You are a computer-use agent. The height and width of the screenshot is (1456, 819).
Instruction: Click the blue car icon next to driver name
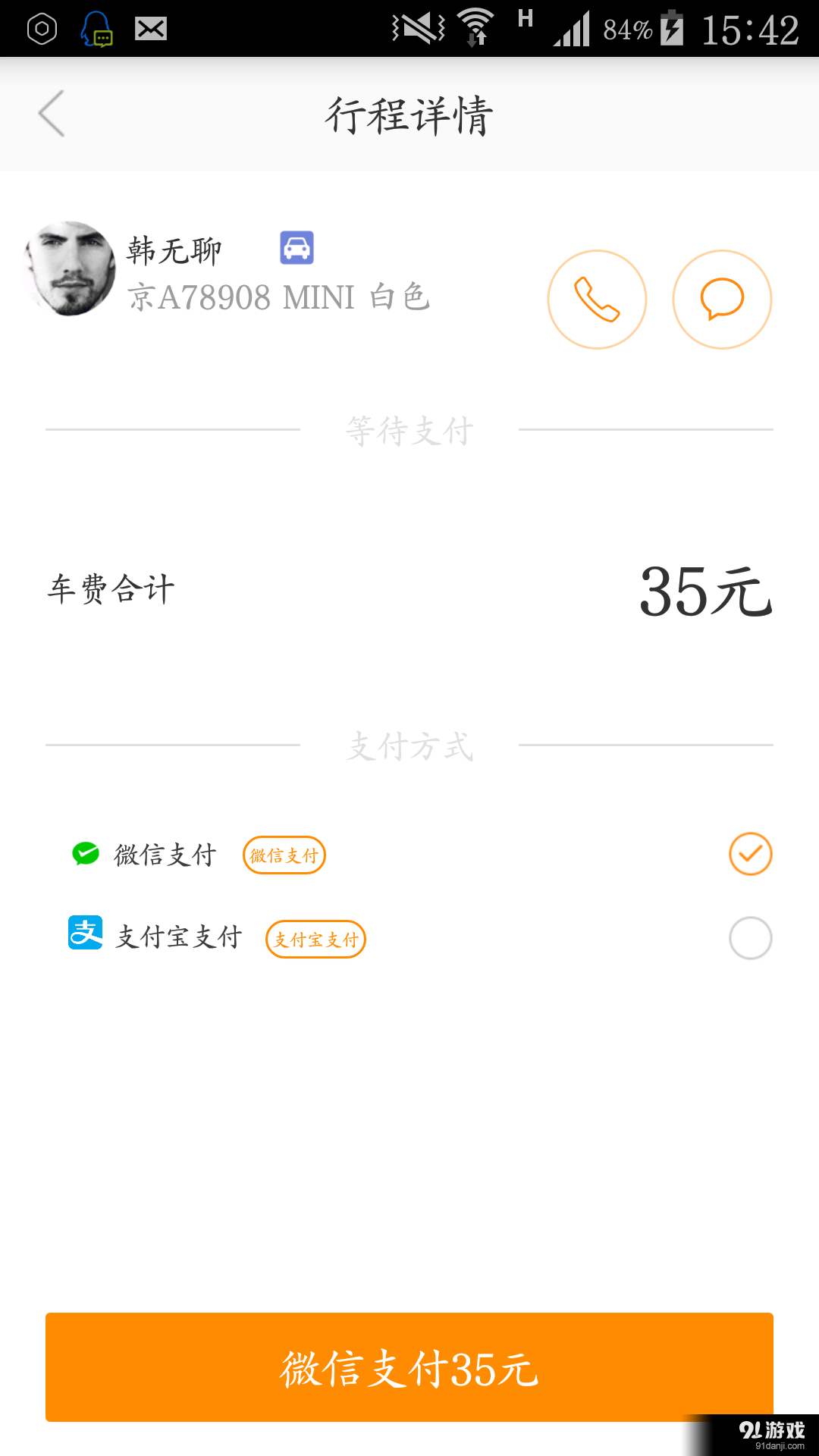tap(297, 248)
